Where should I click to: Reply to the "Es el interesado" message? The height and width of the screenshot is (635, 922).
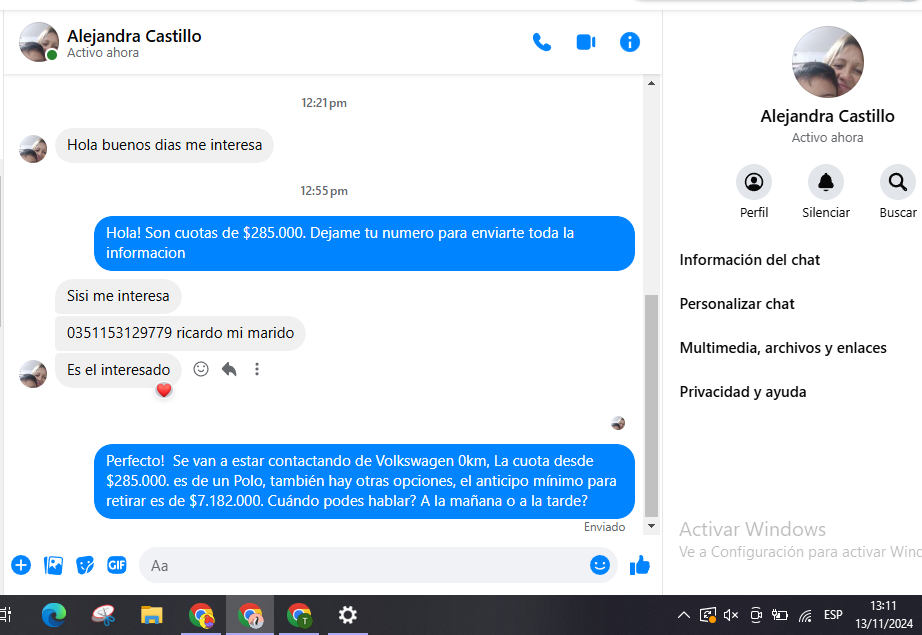pyautogui.click(x=229, y=369)
